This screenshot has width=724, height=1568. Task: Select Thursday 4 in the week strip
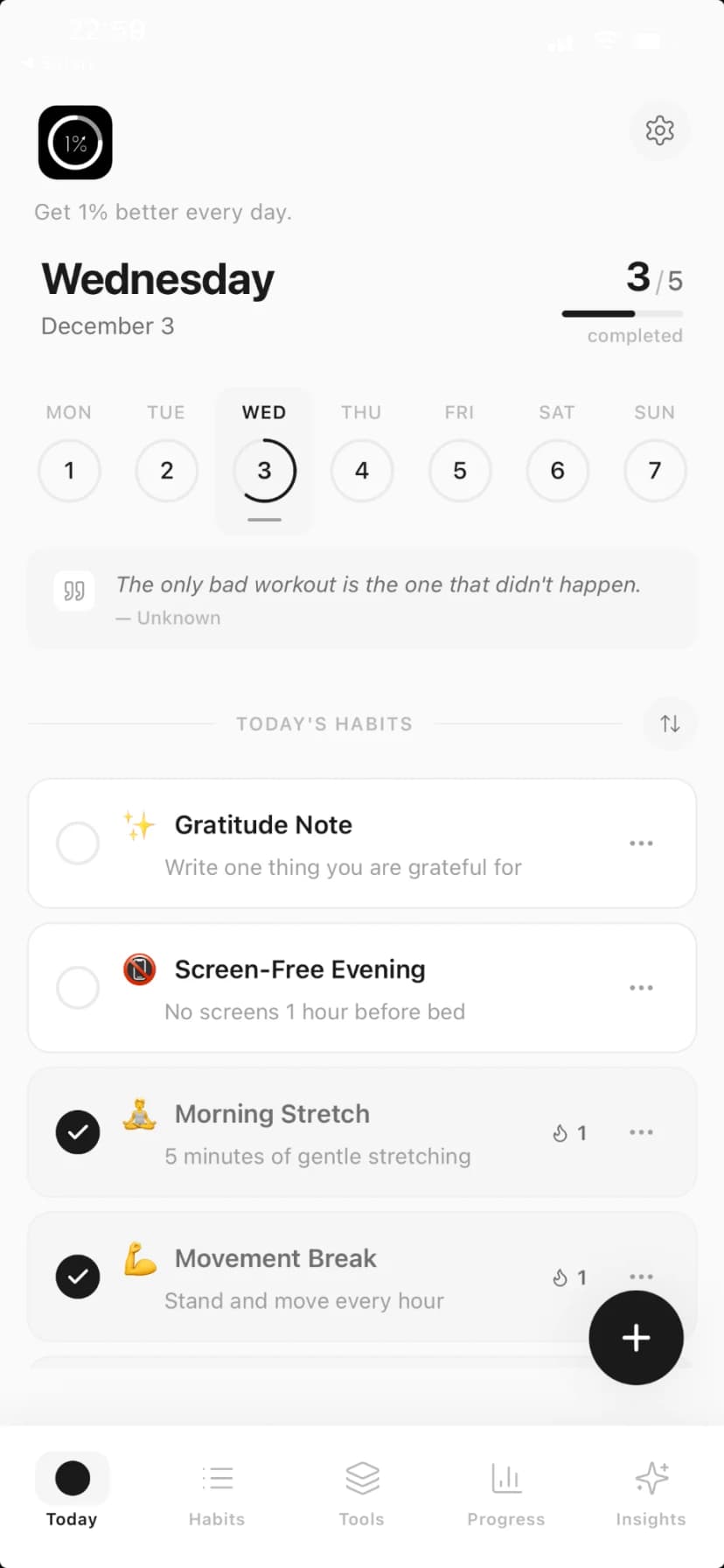pyautogui.click(x=361, y=471)
